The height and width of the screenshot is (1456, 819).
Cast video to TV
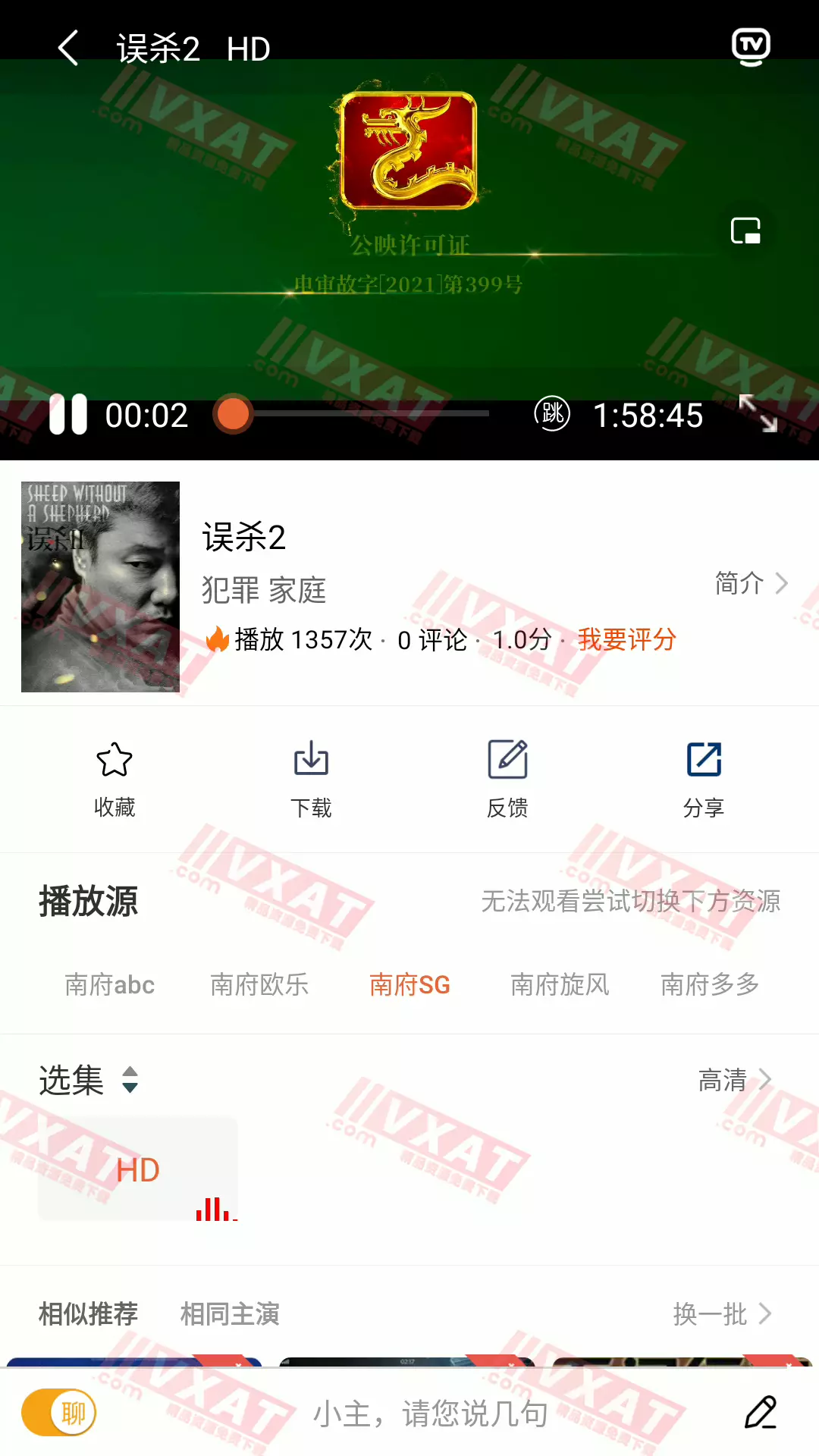point(751,47)
